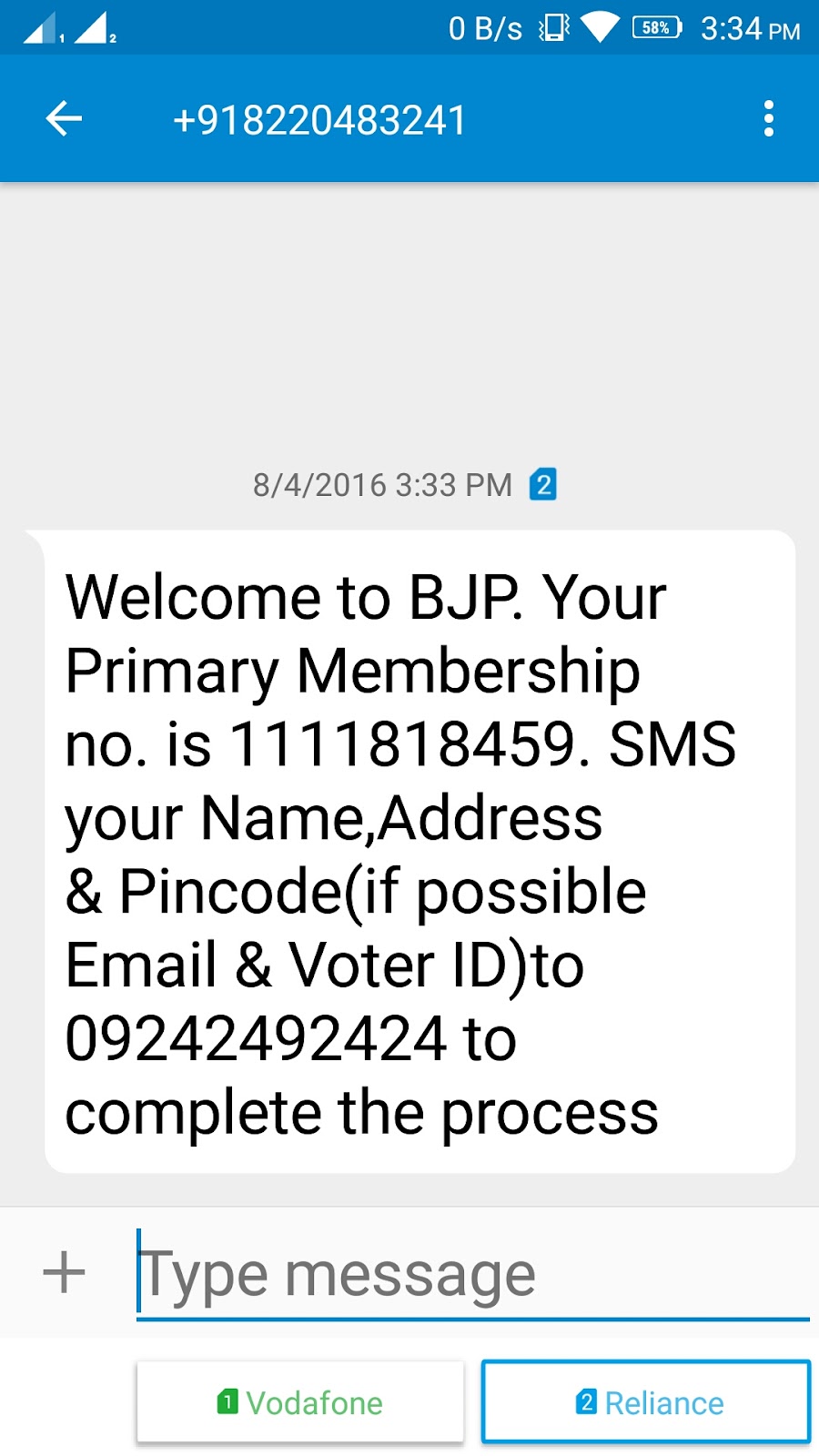Tap the plus attach icon
Viewport: 819px width, 1456px height.
tap(64, 1272)
